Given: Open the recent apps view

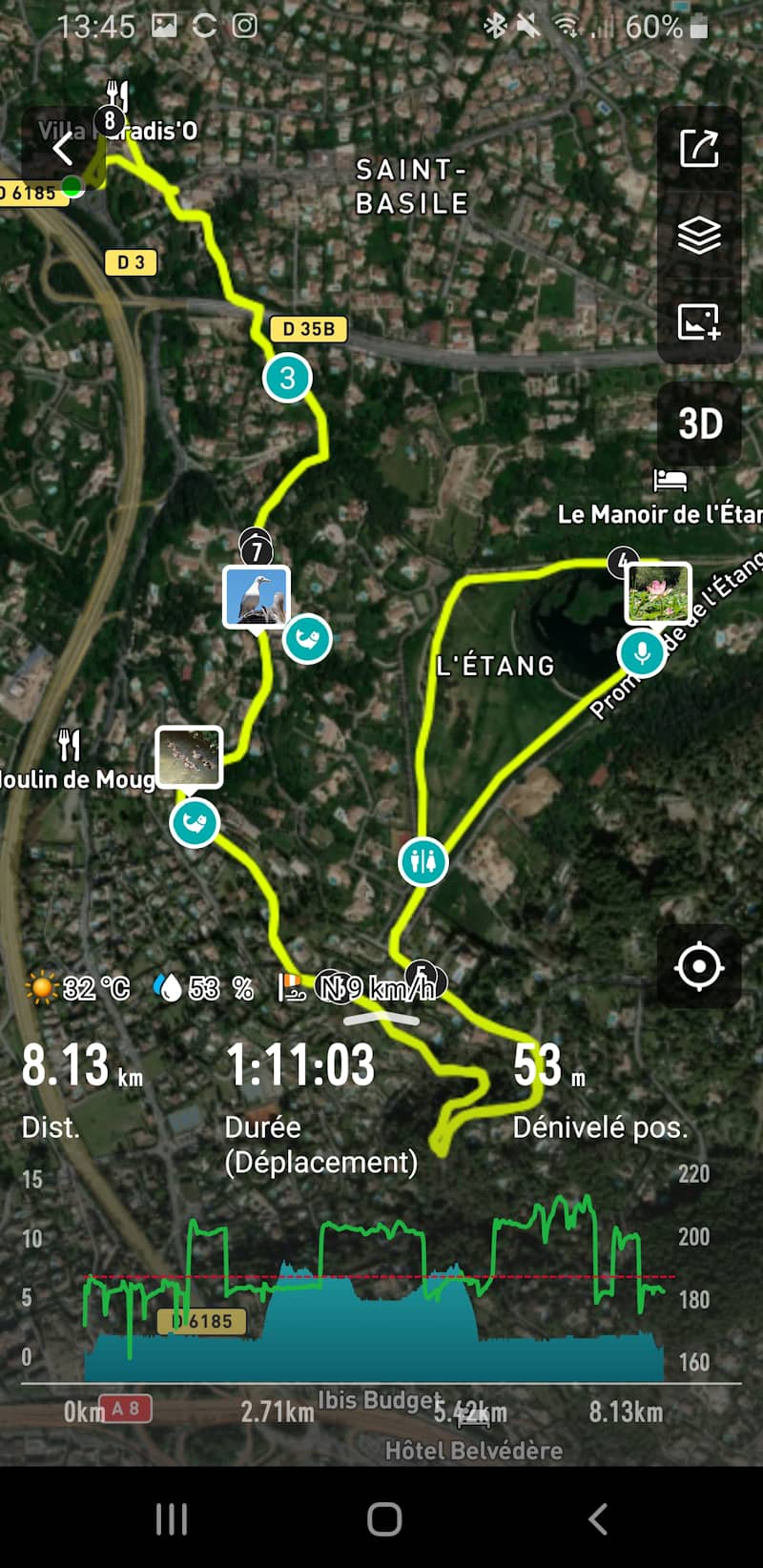Looking at the screenshot, I should click(172, 1518).
